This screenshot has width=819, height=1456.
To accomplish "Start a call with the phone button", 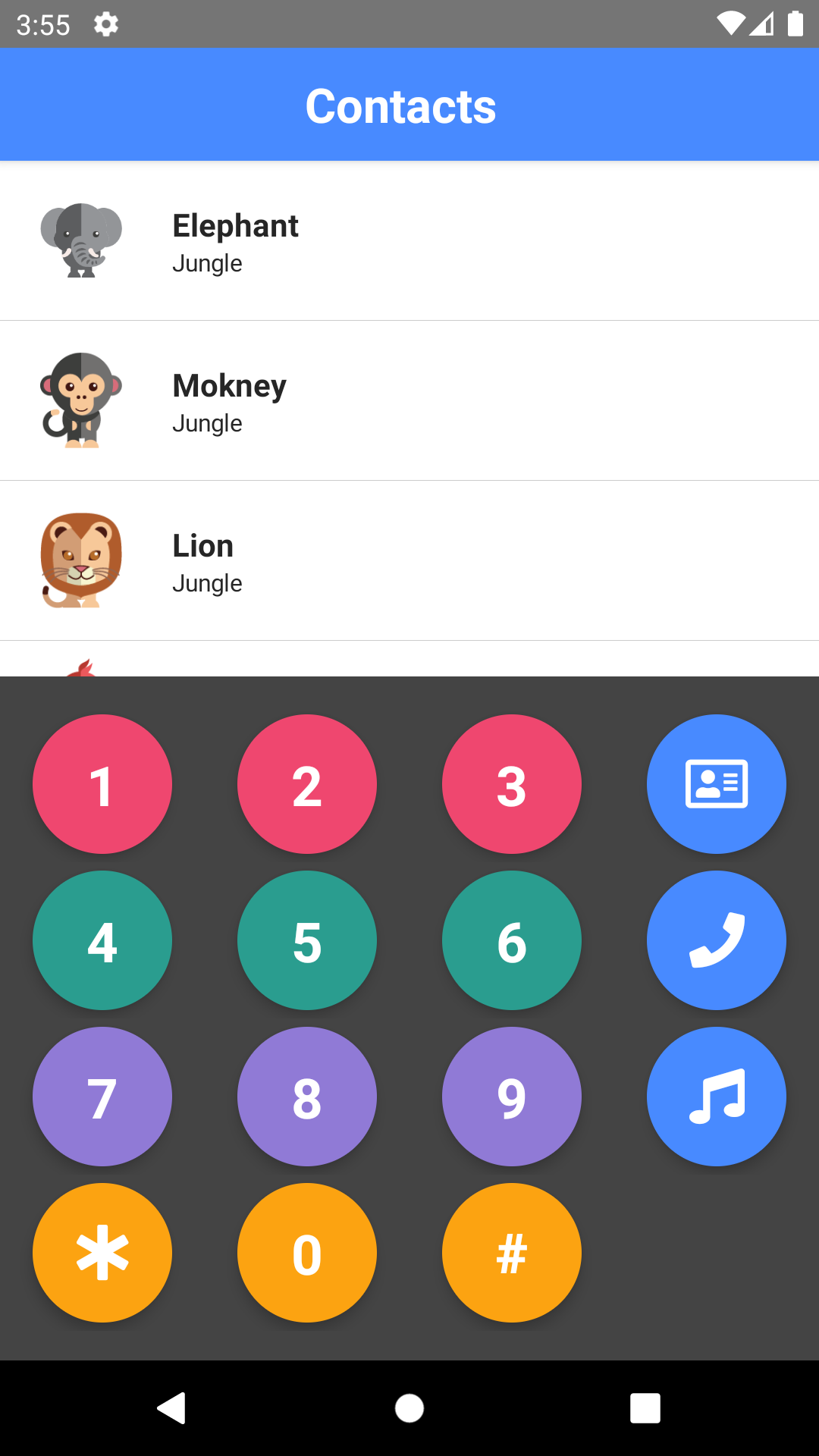I will (717, 940).
